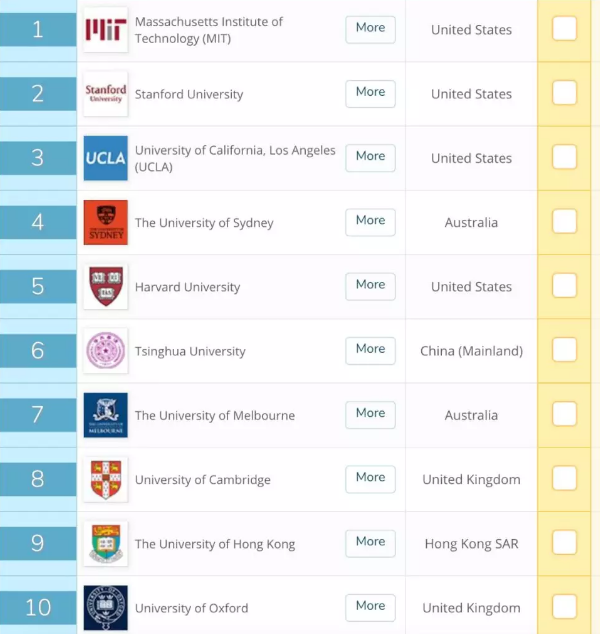600x634 pixels.
Task: Show more about The University of Sydney
Action: point(370,221)
